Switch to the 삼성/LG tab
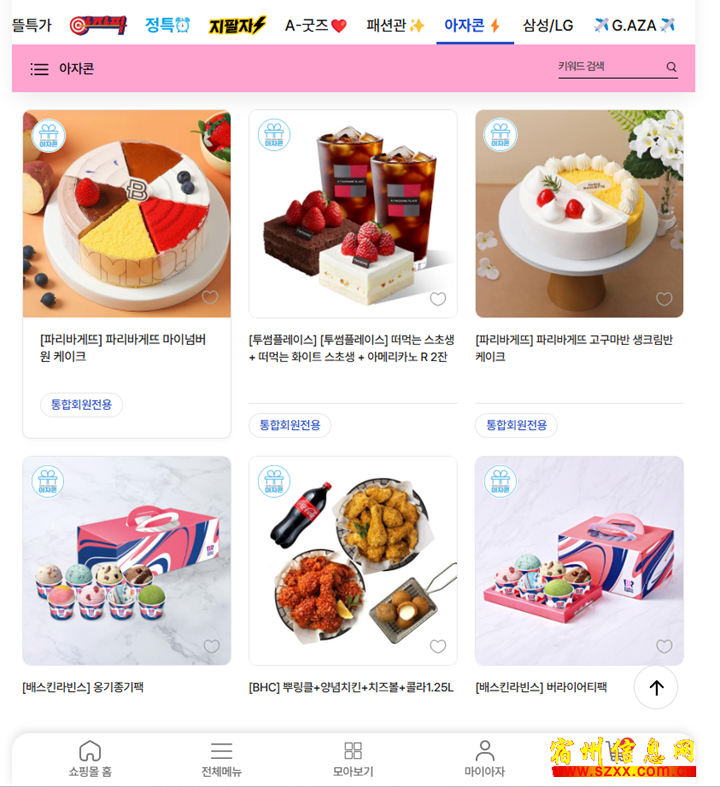Image resolution: width=720 pixels, height=787 pixels. point(548,25)
